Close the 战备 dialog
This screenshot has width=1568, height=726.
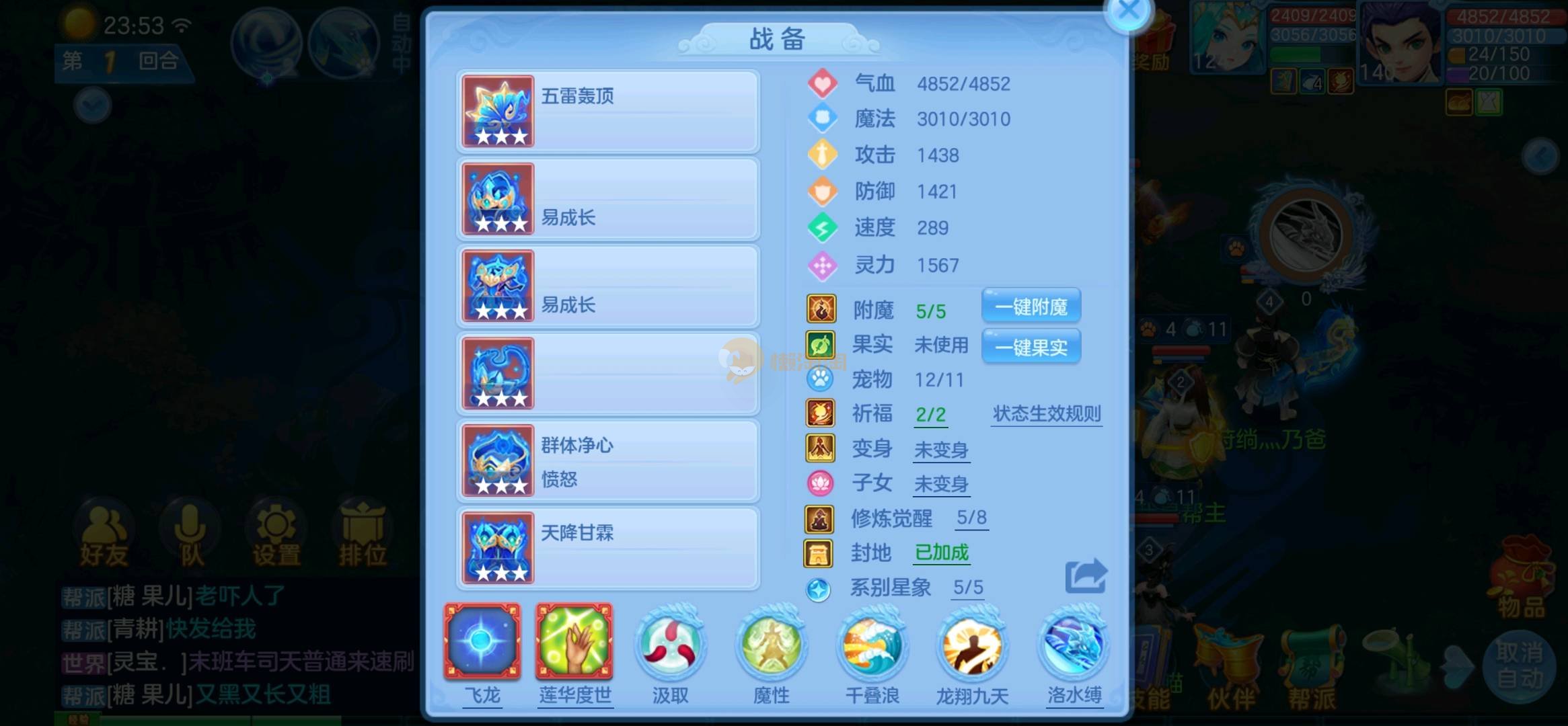click(1129, 11)
